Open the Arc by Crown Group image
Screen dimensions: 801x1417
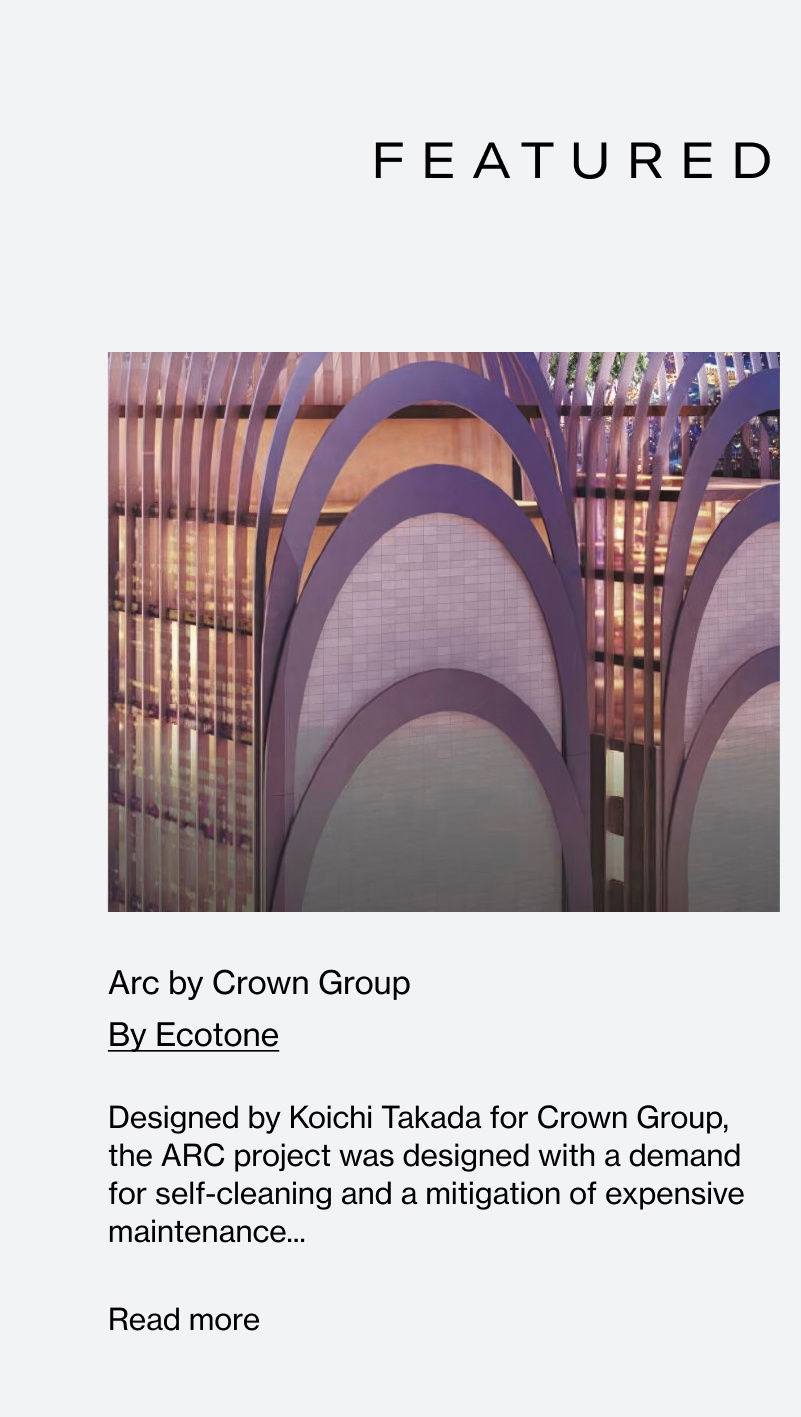click(443, 631)
